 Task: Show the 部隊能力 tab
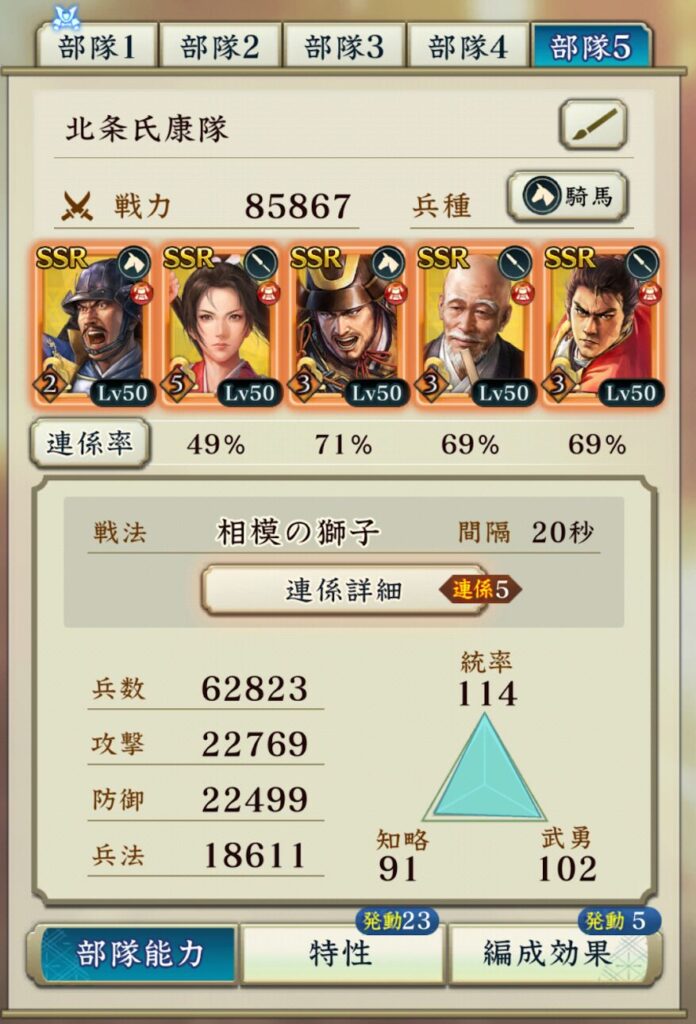click(x=139, y=953)
